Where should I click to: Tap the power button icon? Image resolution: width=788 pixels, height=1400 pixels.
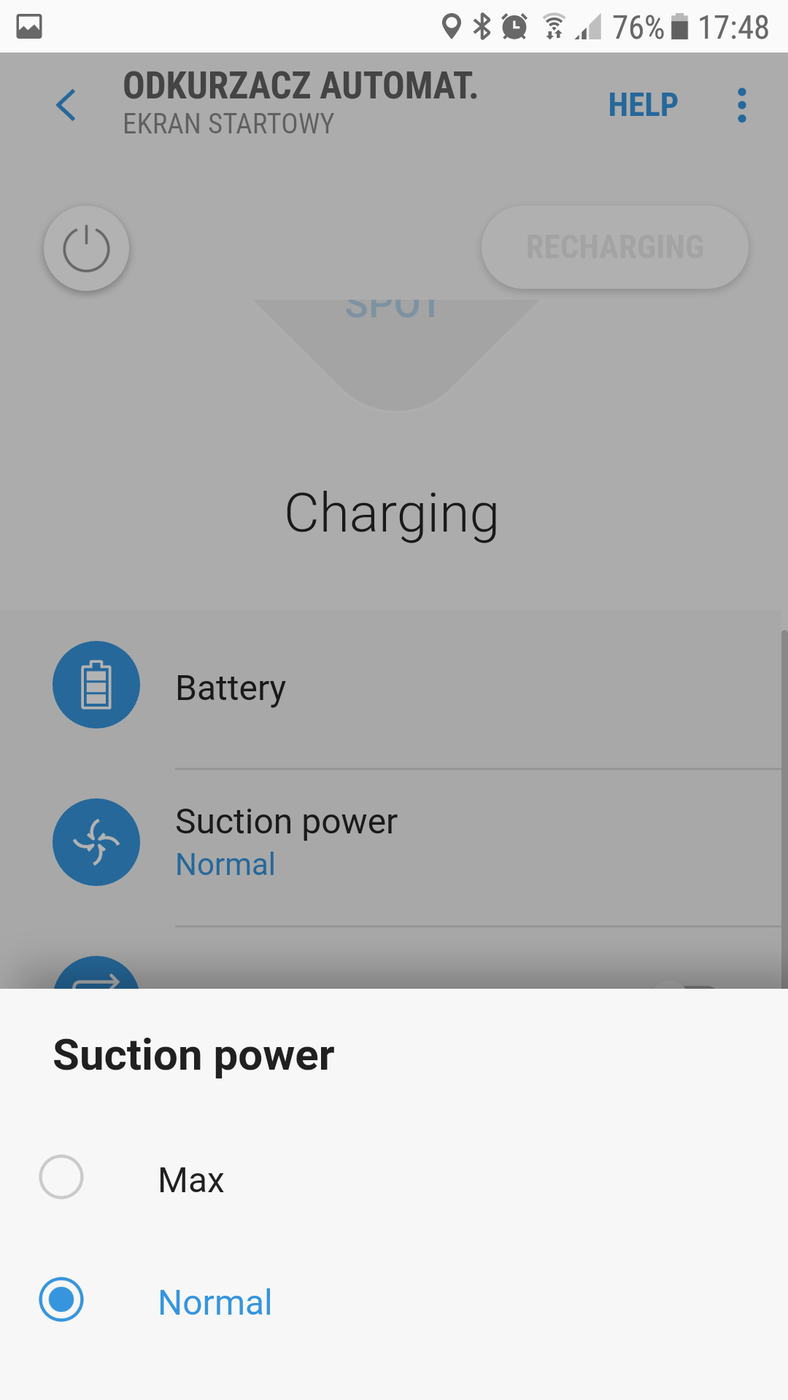86,248
